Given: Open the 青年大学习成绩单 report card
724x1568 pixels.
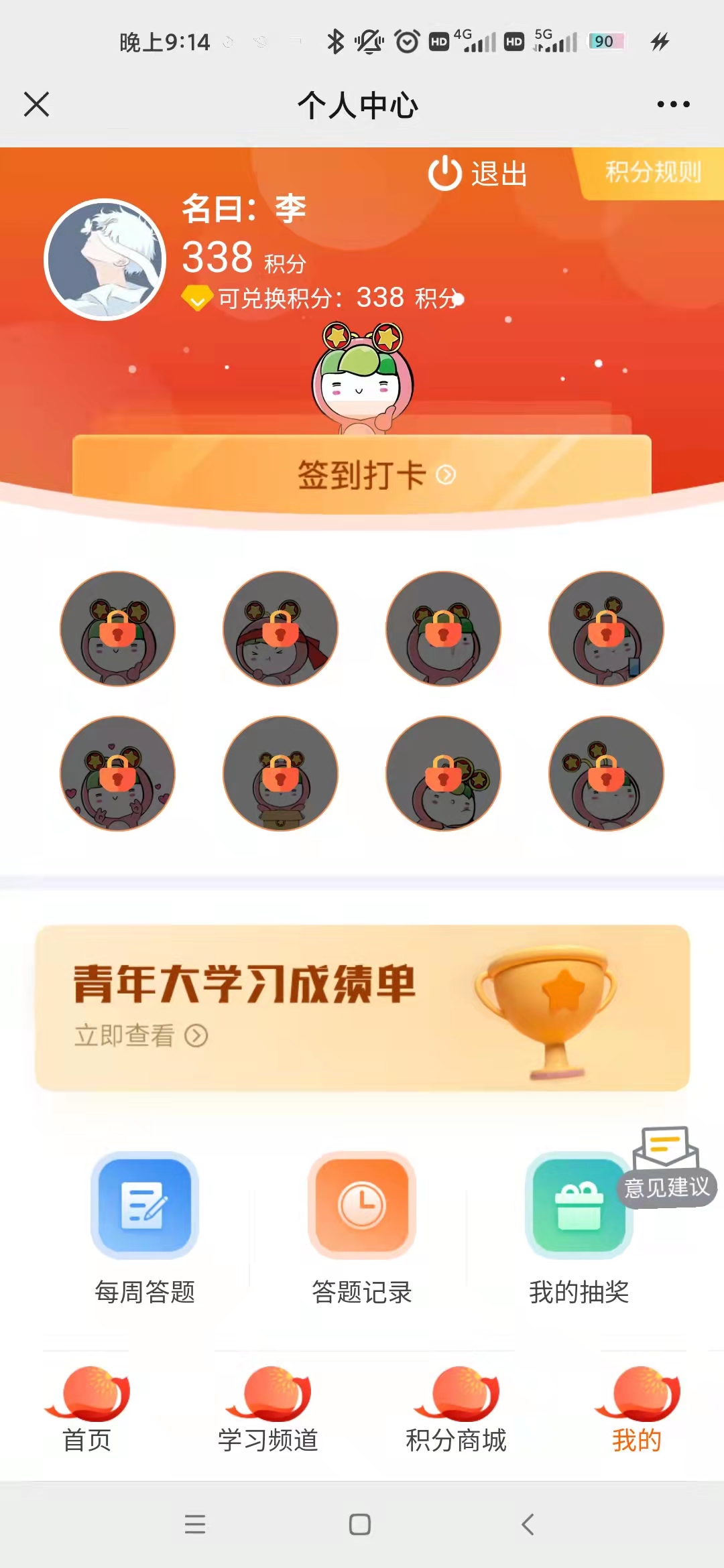Looking at the screenshot, I should pyautogui.click(x=362, y=1008).
